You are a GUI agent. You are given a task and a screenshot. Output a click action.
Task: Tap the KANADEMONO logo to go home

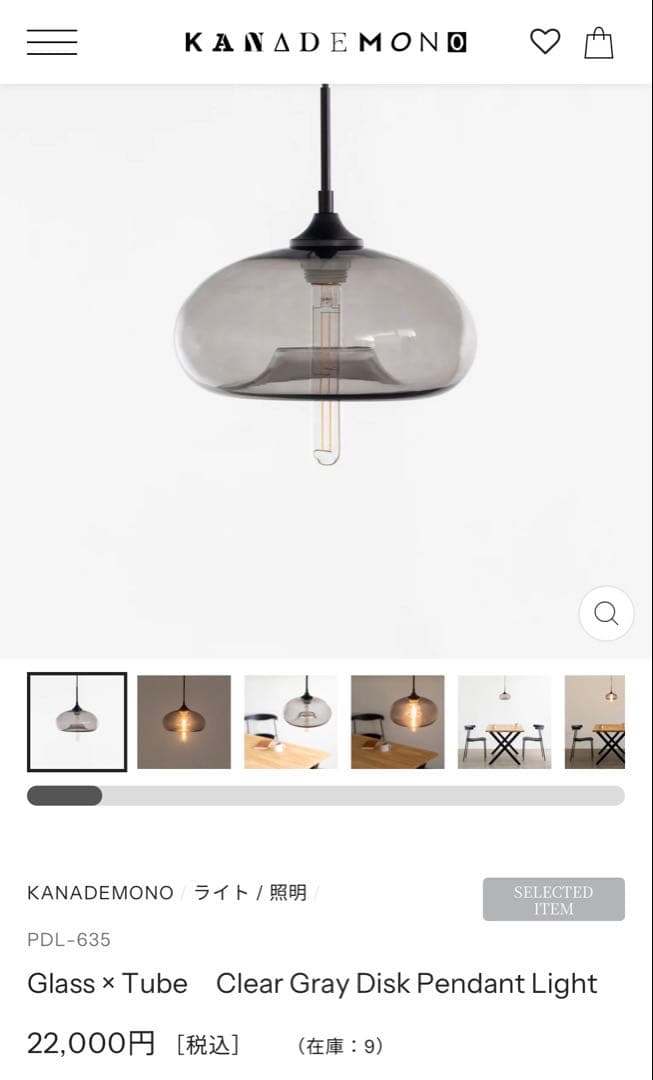pos(325,42)
